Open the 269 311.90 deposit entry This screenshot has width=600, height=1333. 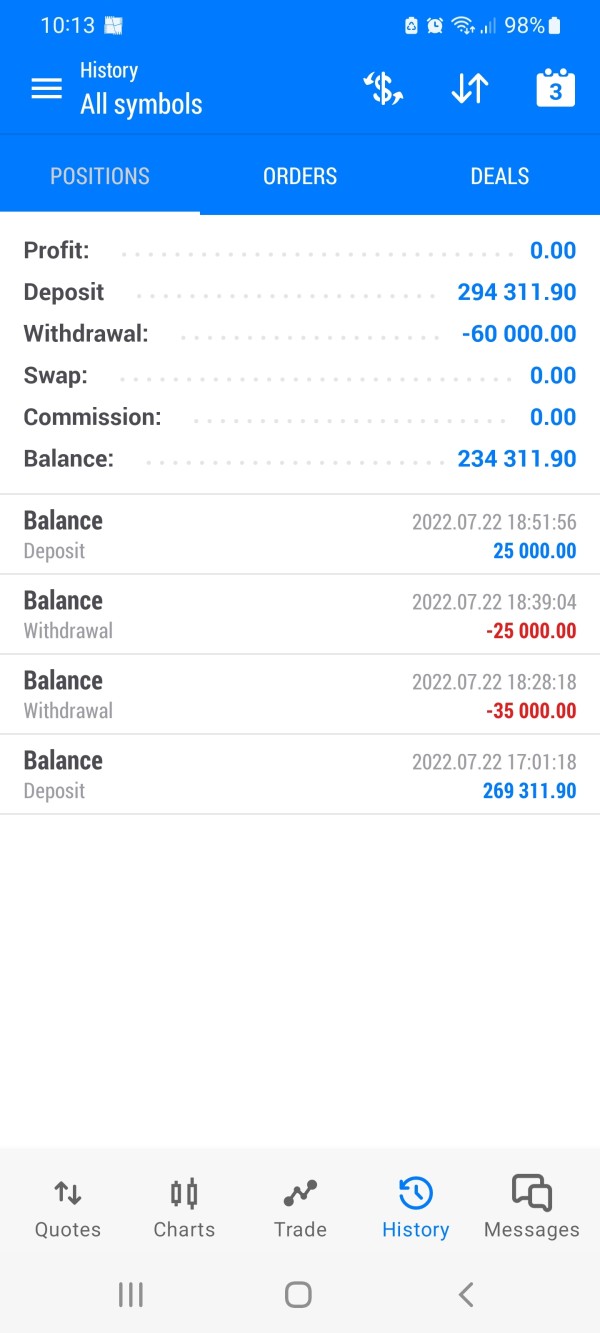point(300,775)
